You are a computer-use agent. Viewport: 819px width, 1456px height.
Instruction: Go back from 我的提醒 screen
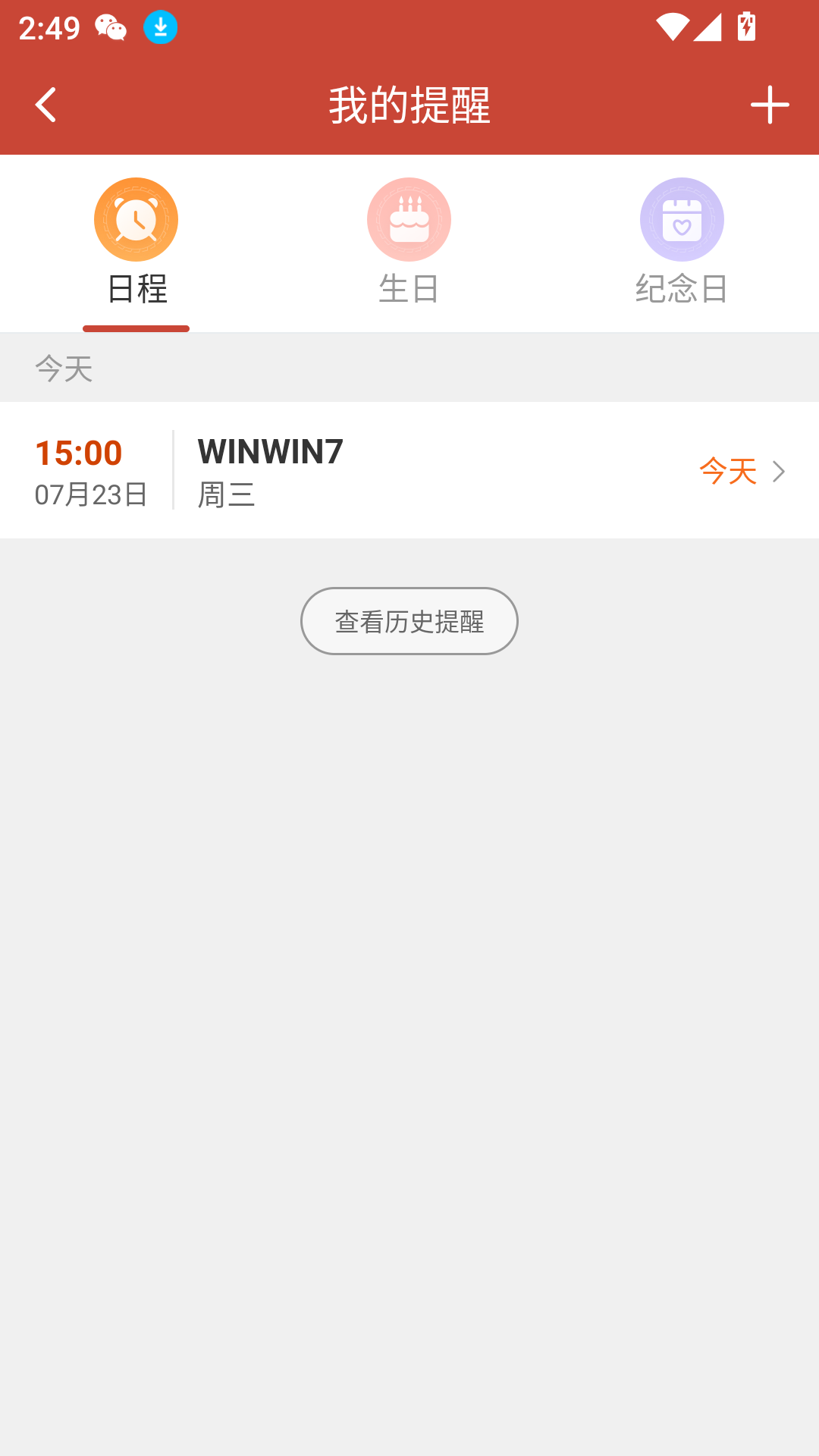[46, 105]
